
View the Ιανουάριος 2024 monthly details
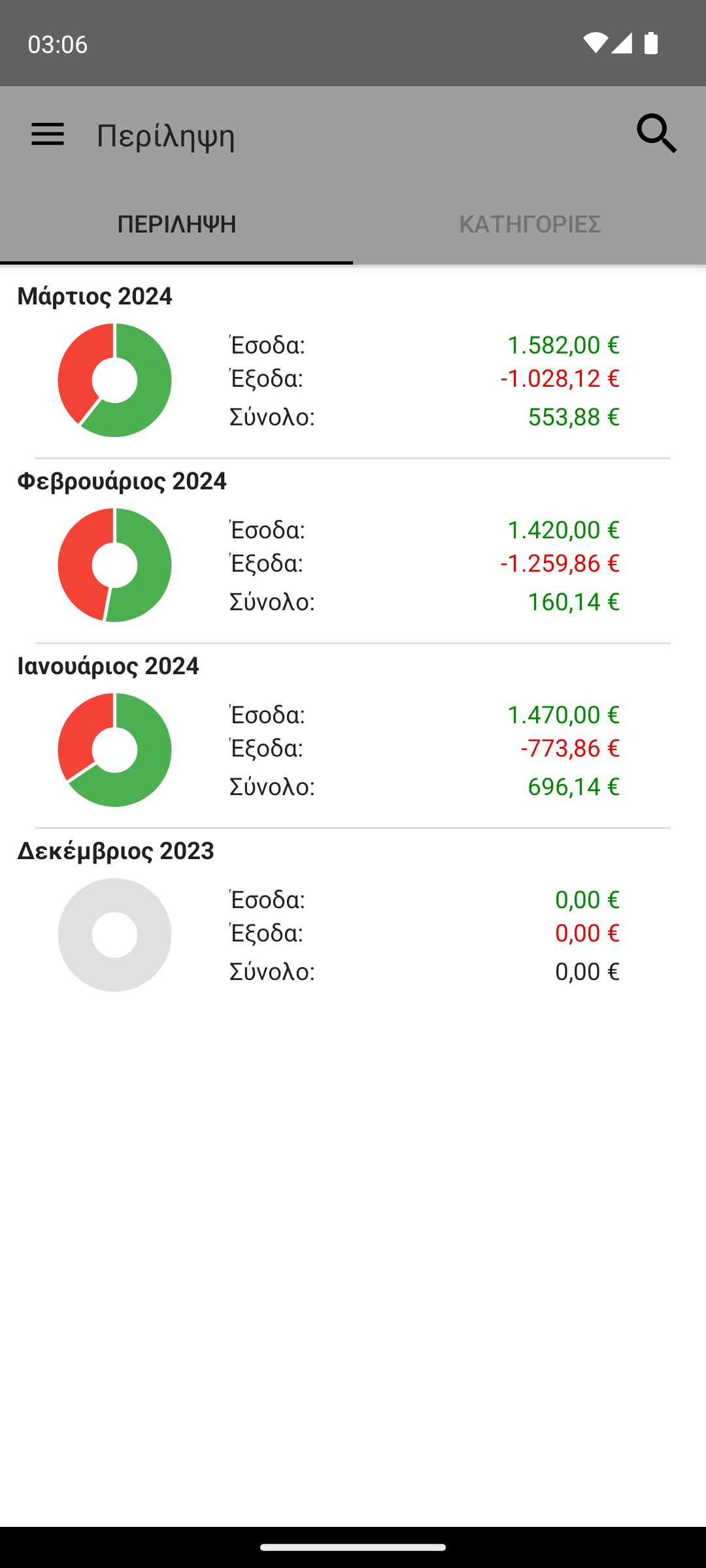point(353,736)
